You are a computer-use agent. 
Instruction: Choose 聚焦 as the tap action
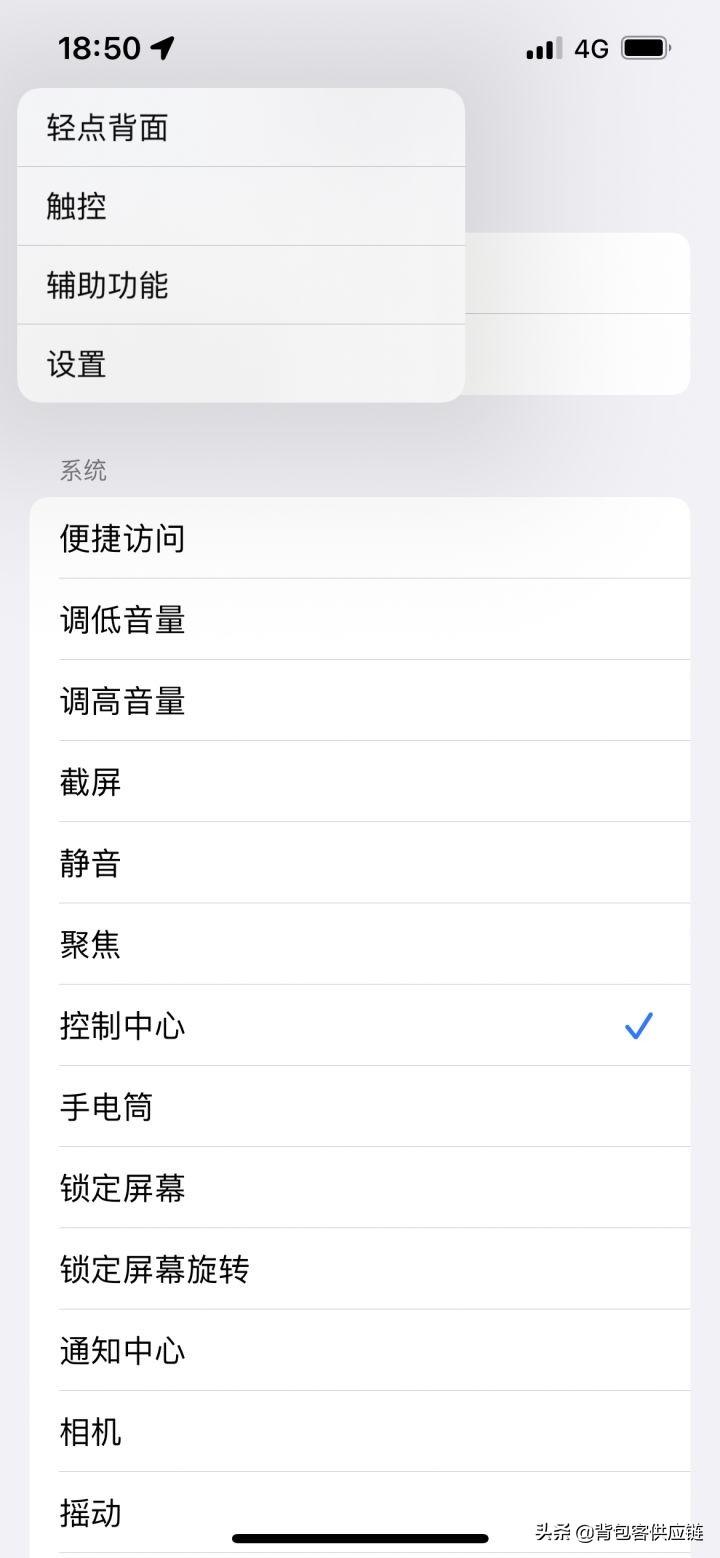(x=360, y=944)
